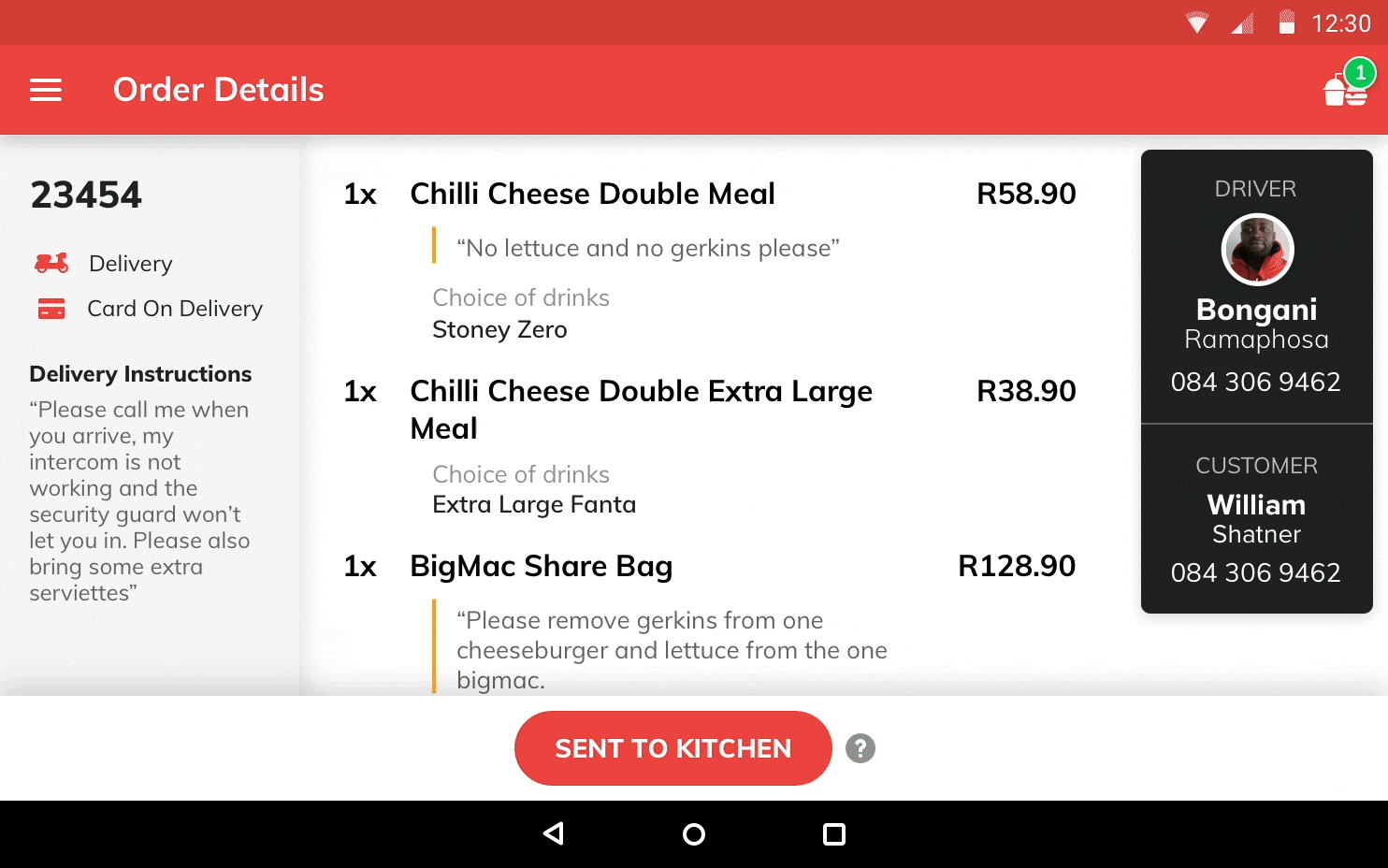1388x868 pixels.
Task: Go back with the system back button
Action: coord(554,833)
